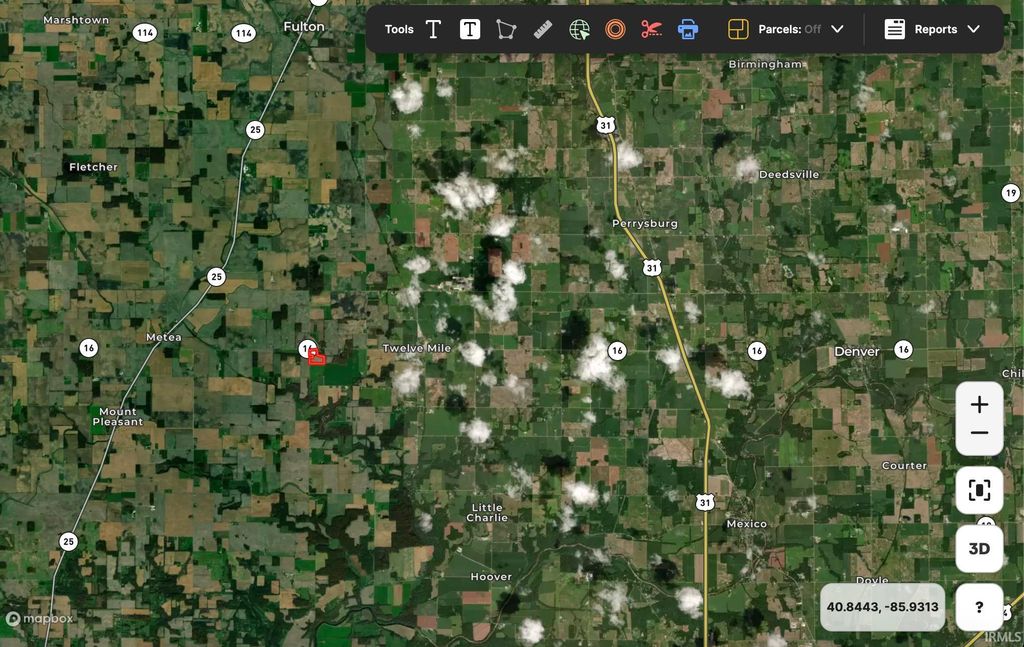Choose the polygon drawing tool

coord(506,29)
